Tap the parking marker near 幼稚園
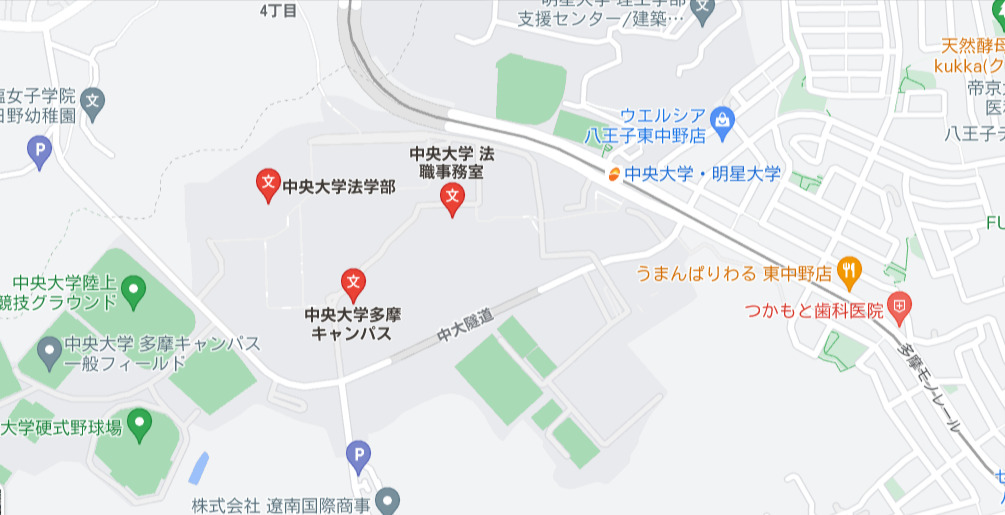Screen dimensions: 1005x515 [39, 152]
